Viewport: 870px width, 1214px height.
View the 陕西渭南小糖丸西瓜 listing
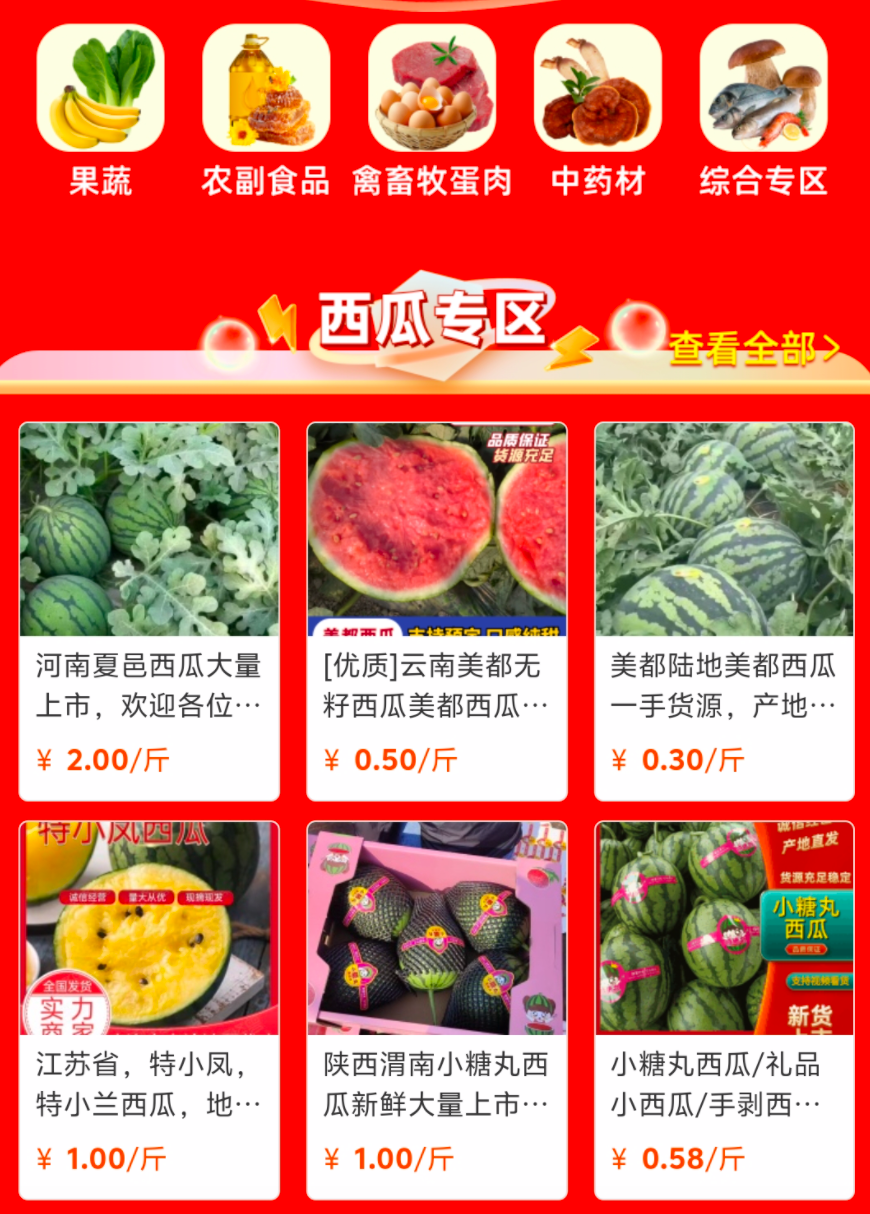pos(436,1010)
